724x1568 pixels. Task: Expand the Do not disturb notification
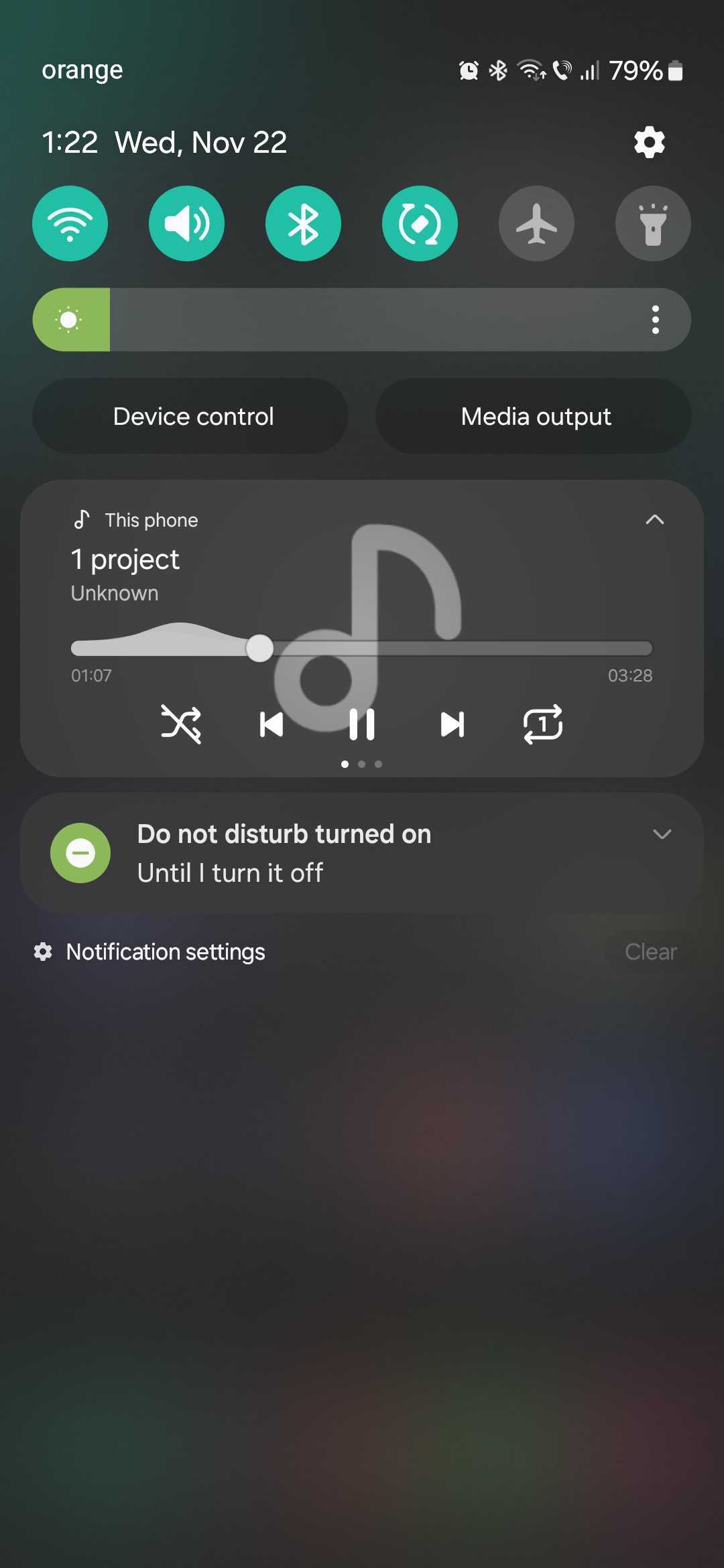point(662,834)
